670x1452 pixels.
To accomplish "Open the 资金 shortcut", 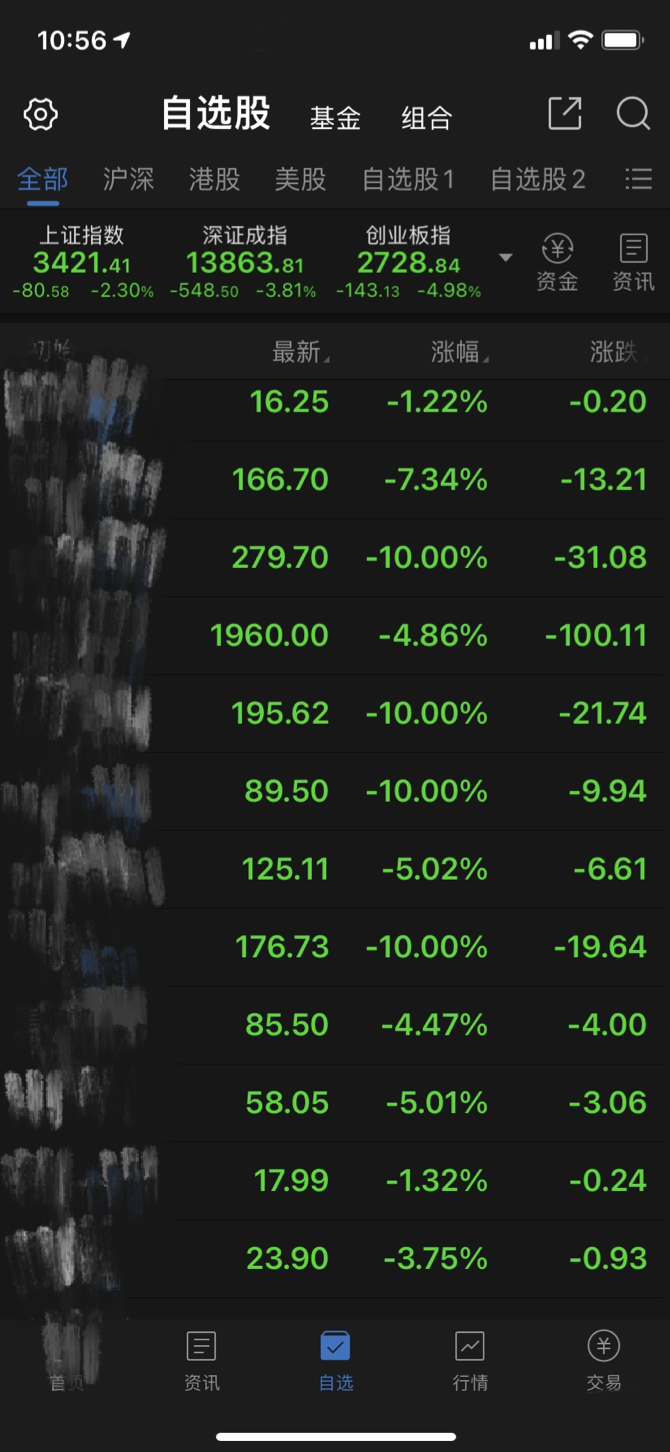I will click(x=557, y=262).
